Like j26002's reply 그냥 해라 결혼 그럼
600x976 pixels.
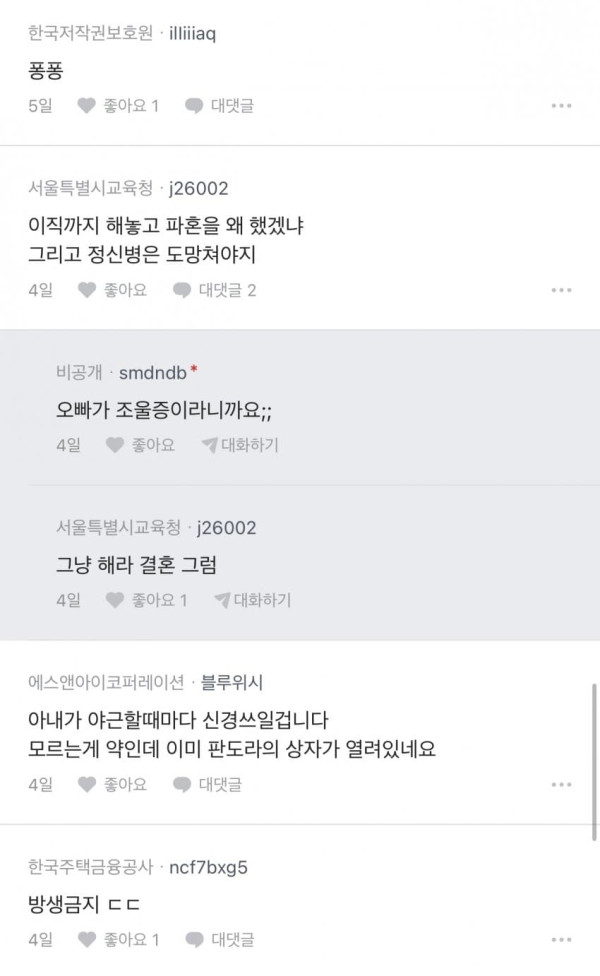coord(146,600)
